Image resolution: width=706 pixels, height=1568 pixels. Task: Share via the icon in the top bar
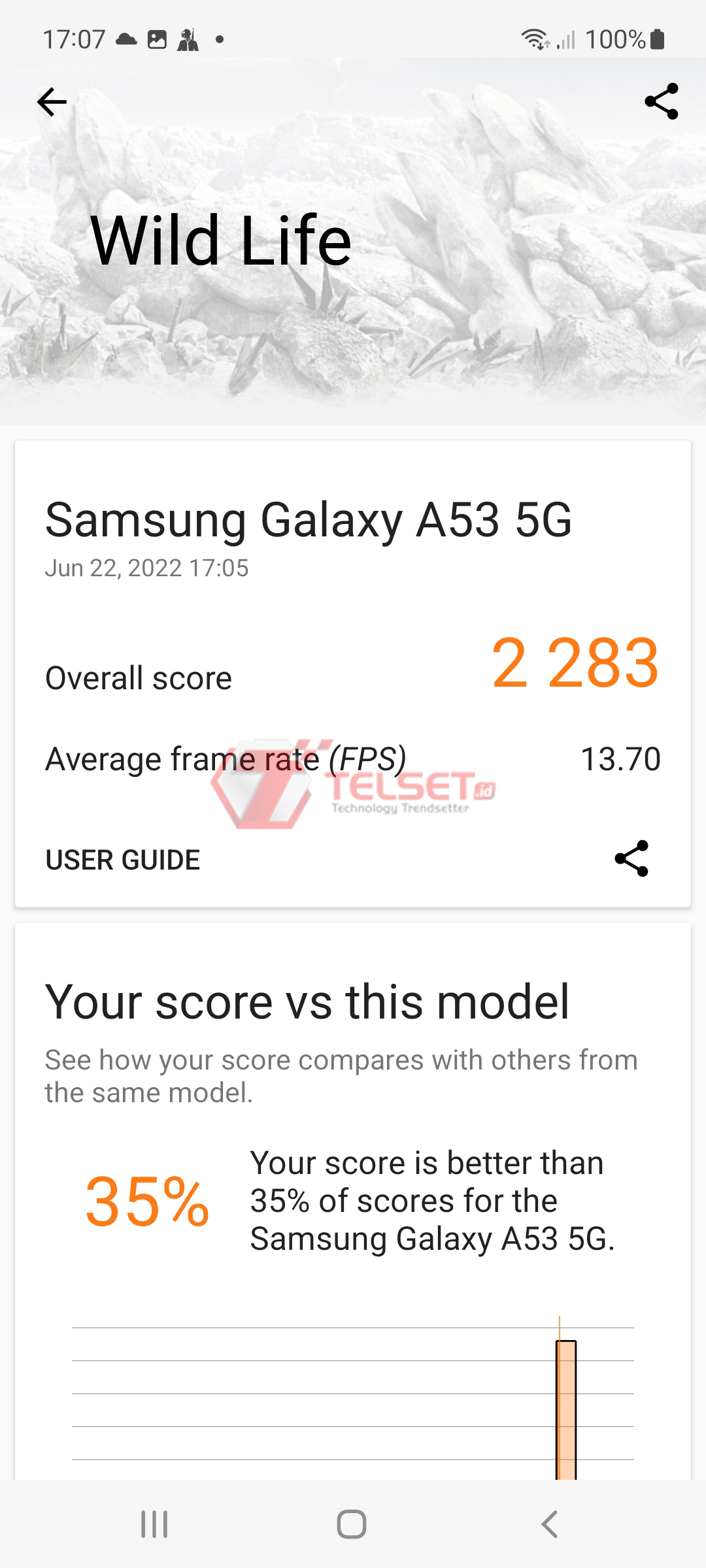pyautogui.click(x=662, y=101)
